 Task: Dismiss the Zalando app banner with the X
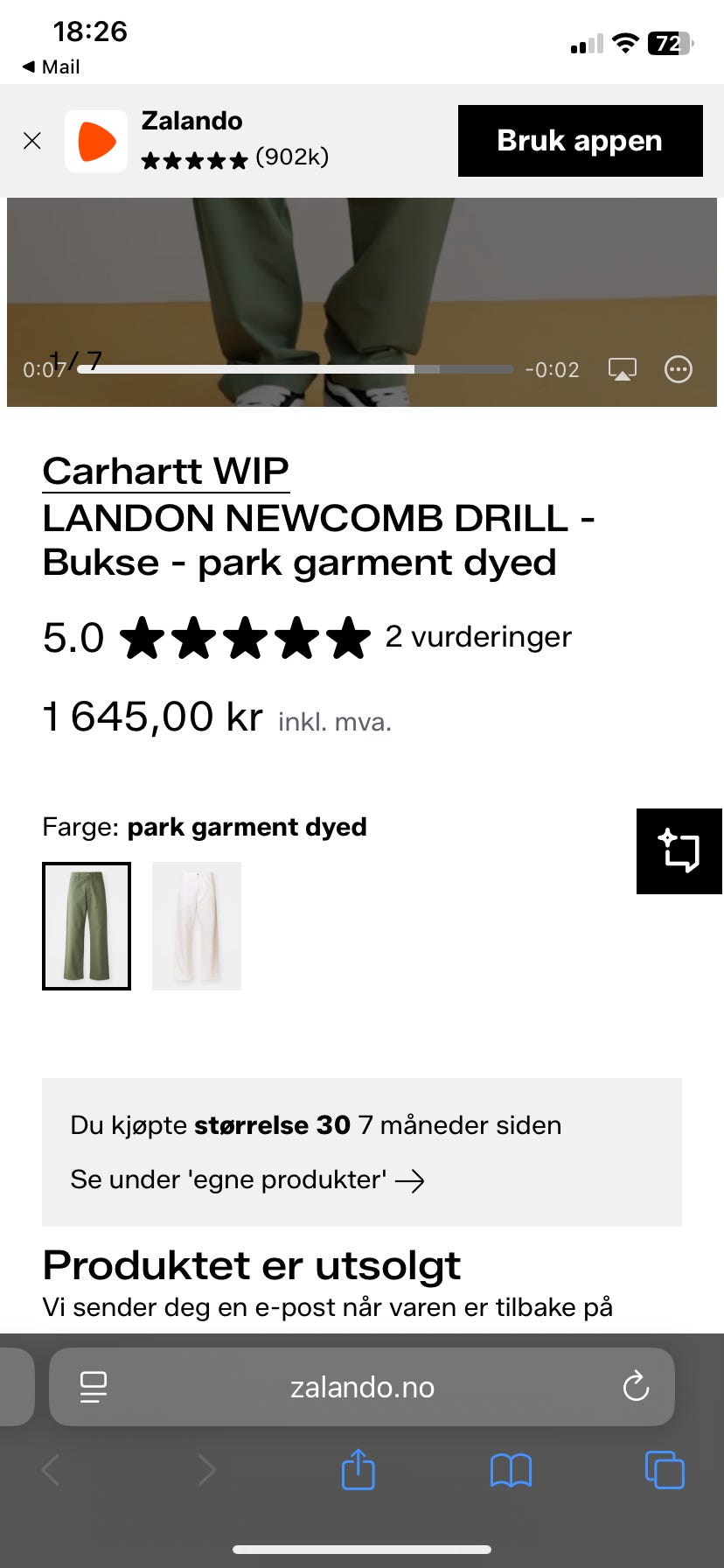click(x=32, y=140)
